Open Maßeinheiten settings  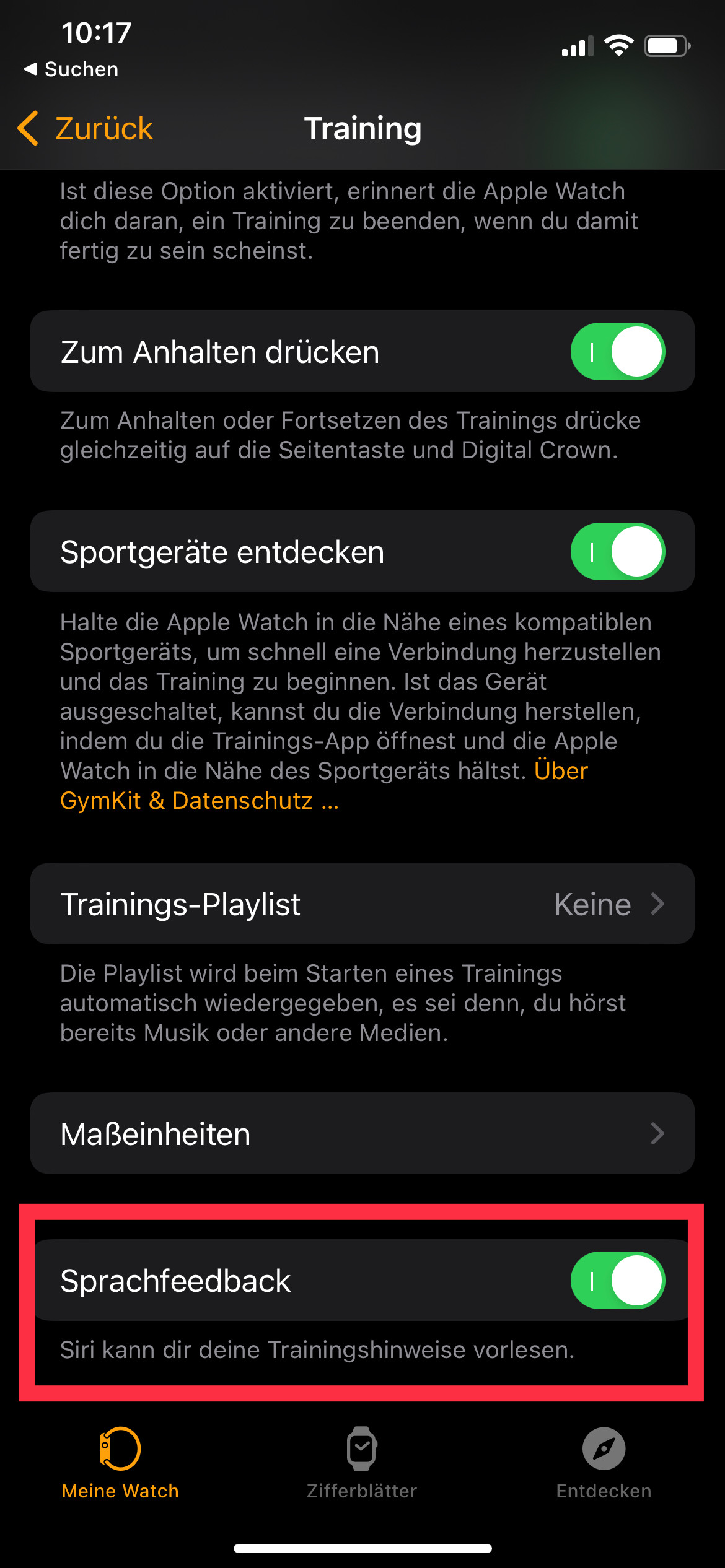[362, 1134]
